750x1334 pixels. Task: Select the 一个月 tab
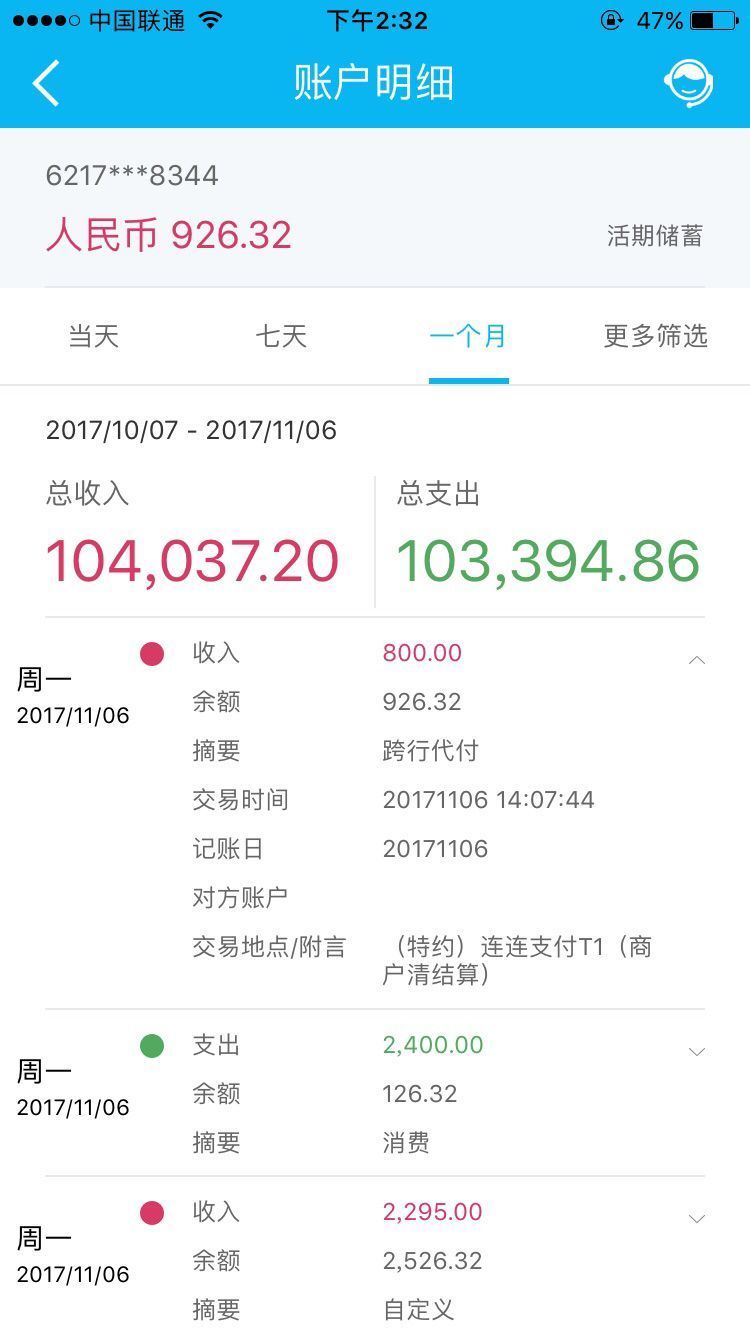[x=468, y=336]
